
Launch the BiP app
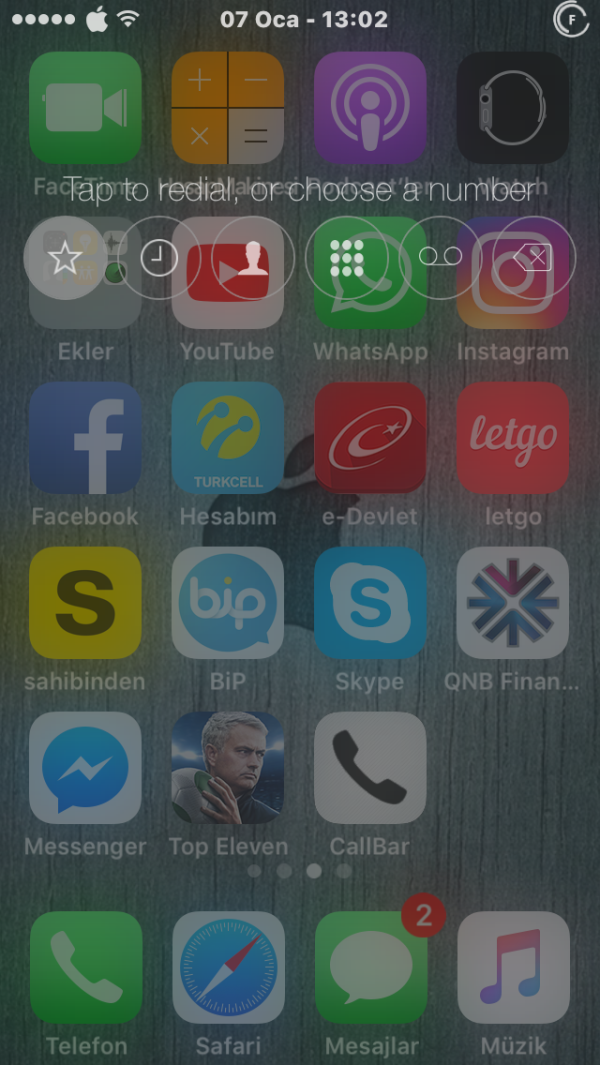228,603
